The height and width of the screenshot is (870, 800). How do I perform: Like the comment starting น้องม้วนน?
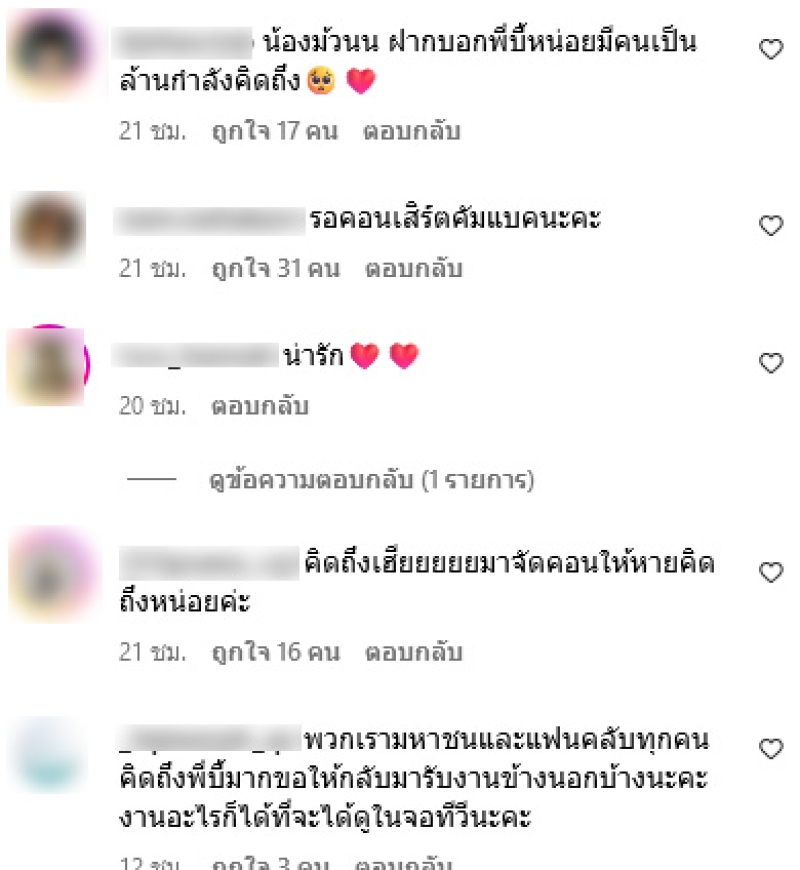771,50
